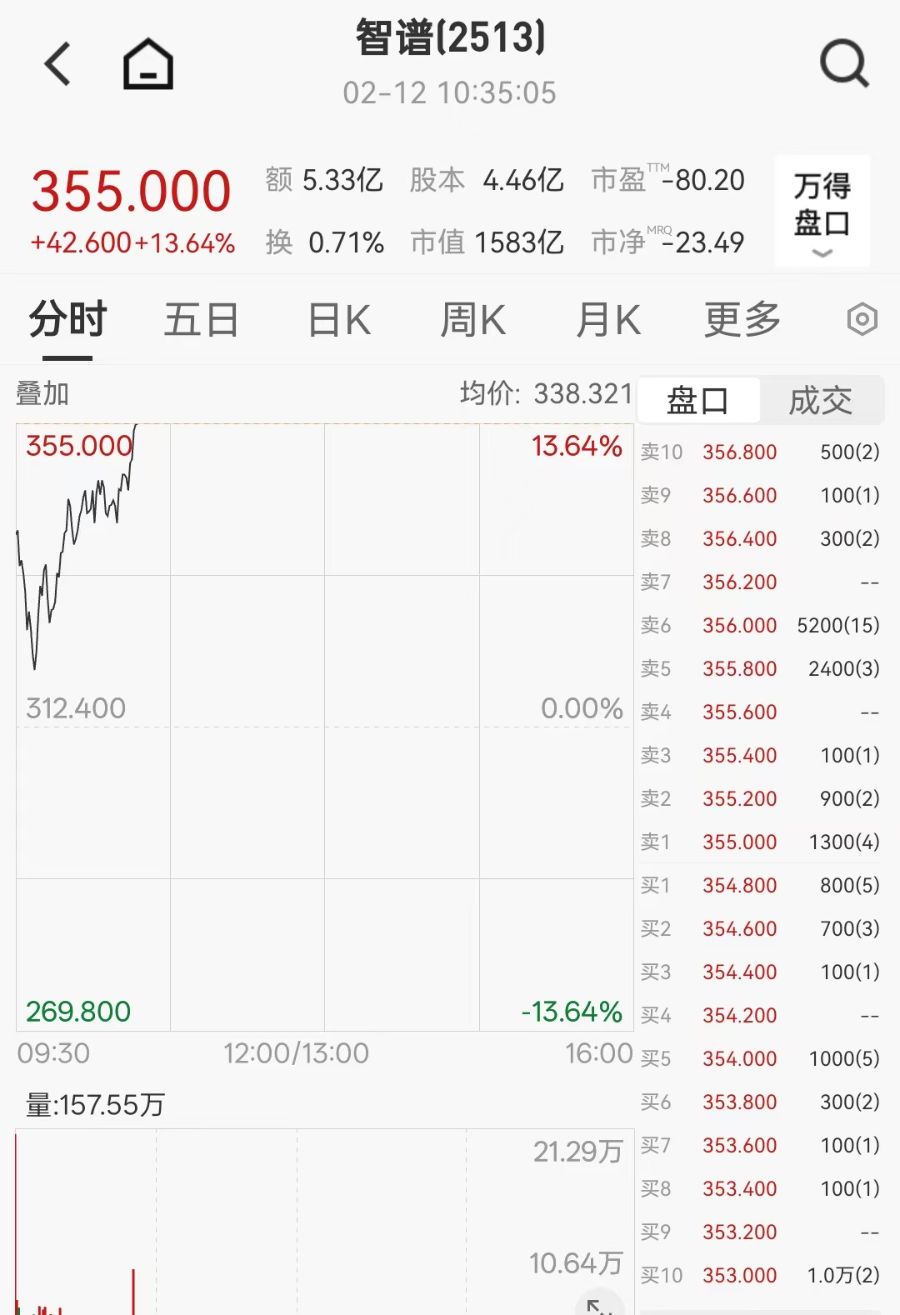The width and height of the screenshot is (900, 1315).
Task: Expand the 万得盘口 dropdown
Action: tap(822, 212)
